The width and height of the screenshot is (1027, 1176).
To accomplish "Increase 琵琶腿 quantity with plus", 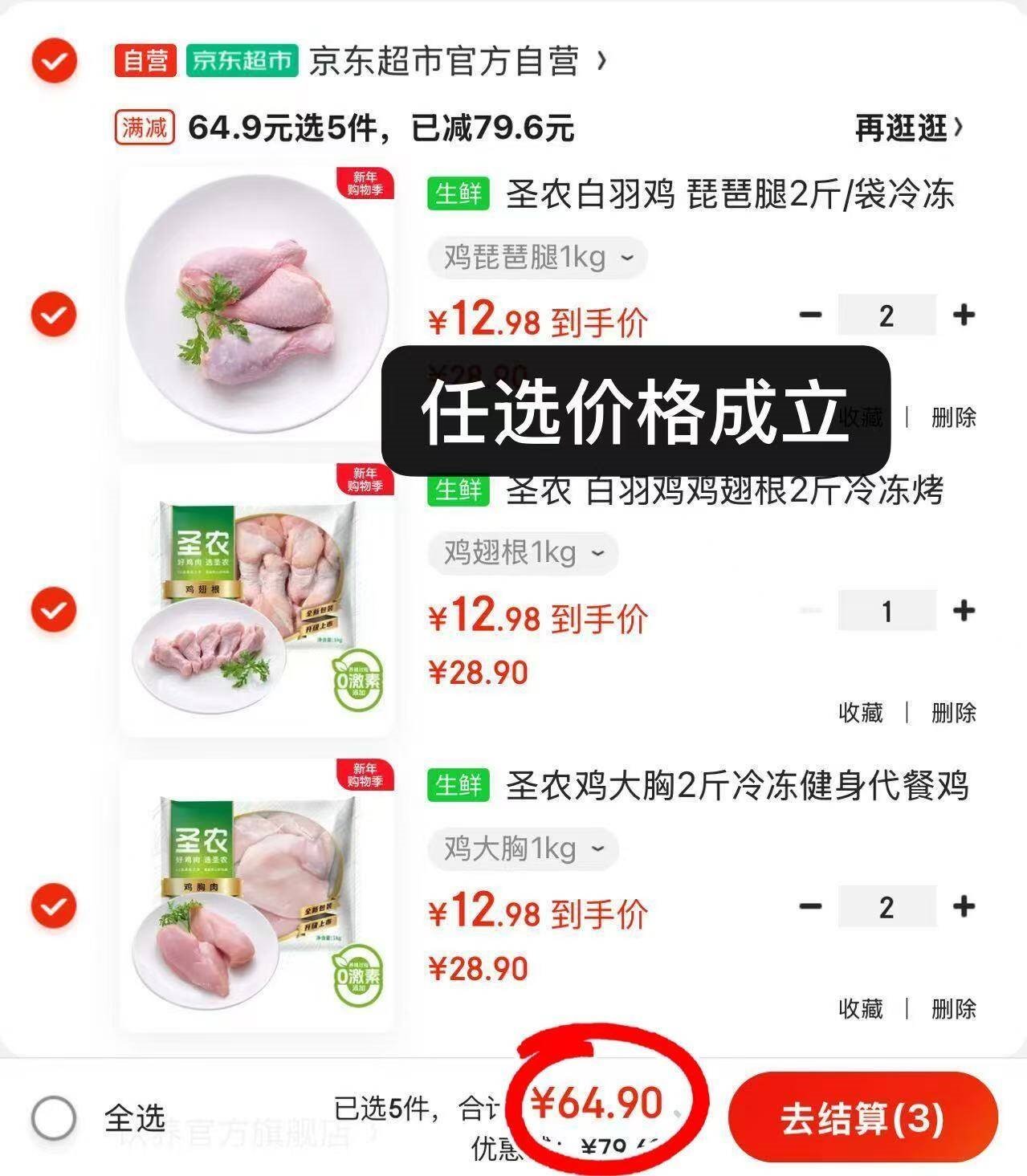I will pos(964,315).
